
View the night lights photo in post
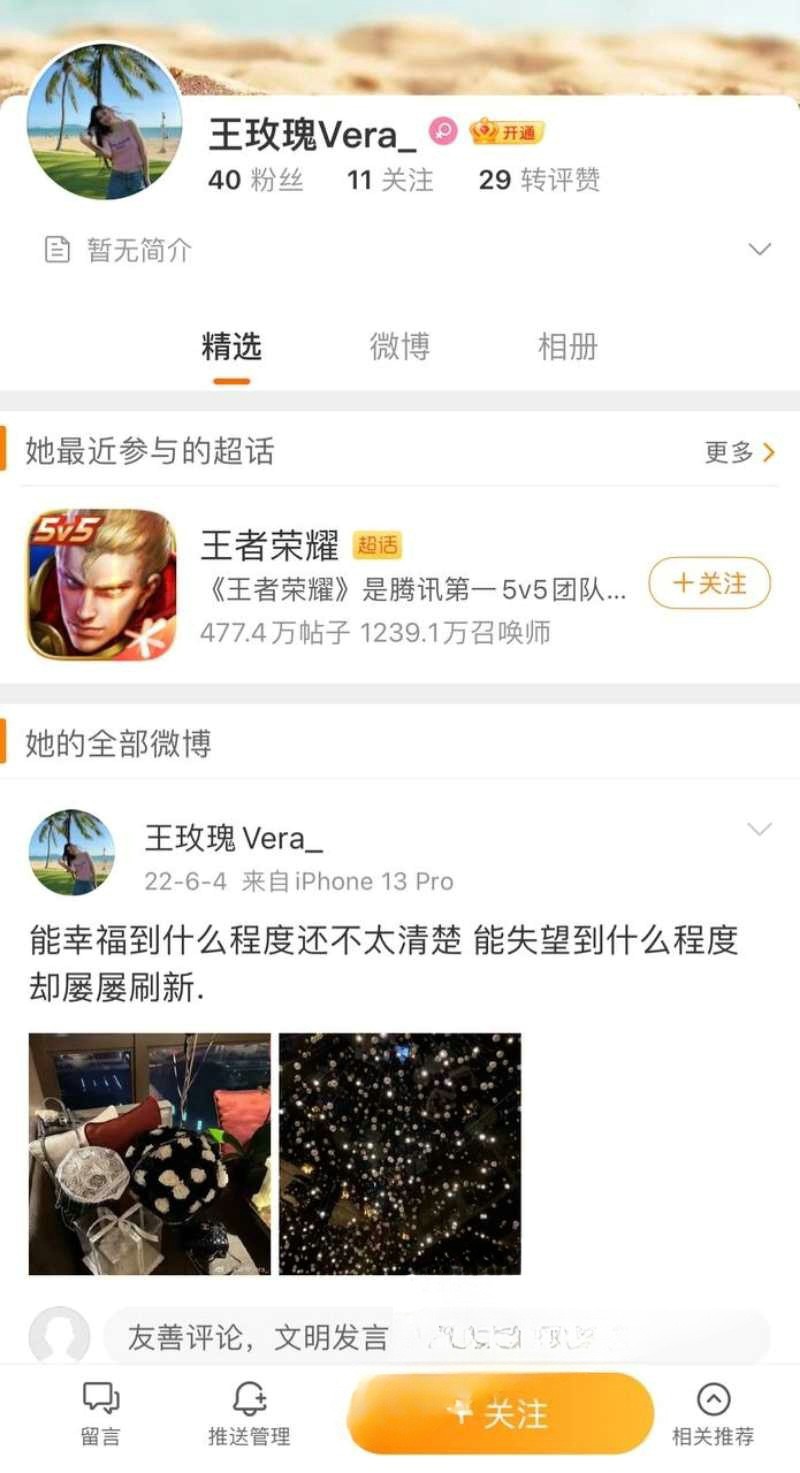tap(400, 1154)
